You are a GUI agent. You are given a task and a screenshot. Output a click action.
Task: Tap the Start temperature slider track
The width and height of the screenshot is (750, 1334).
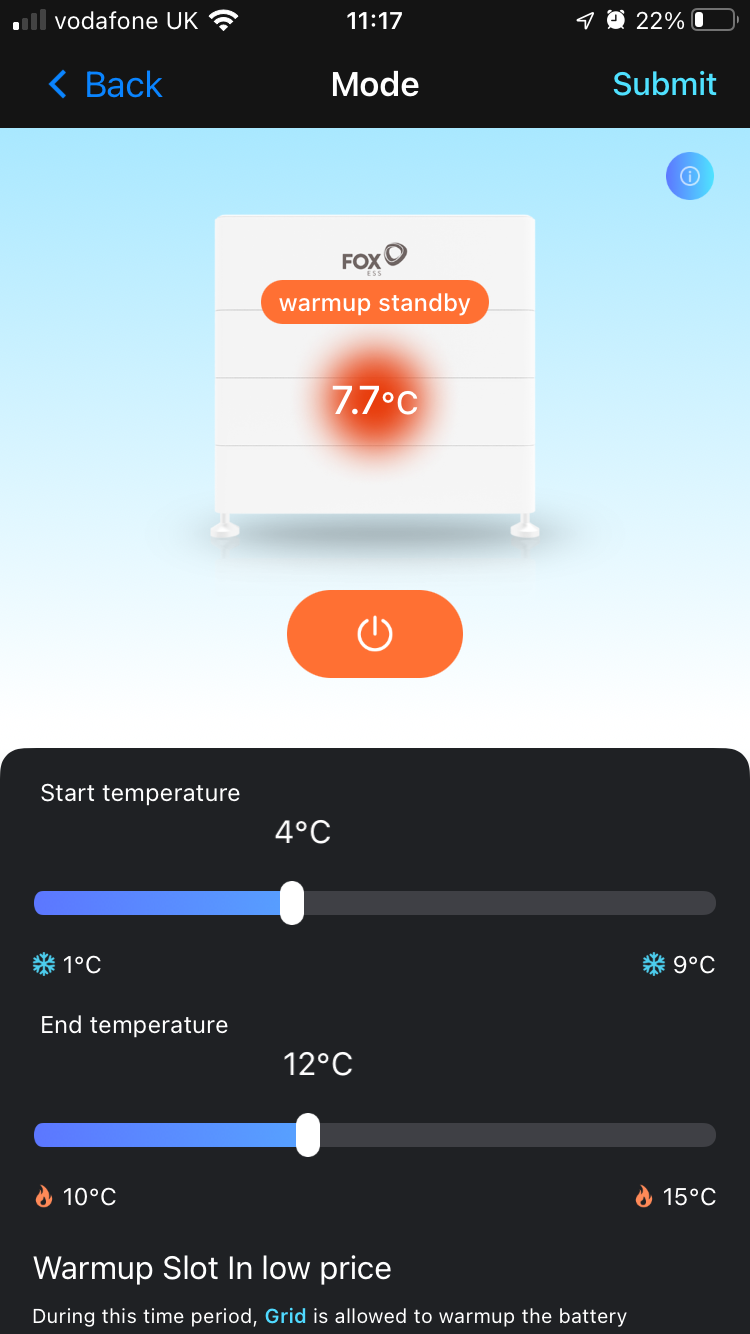point(375,903)
